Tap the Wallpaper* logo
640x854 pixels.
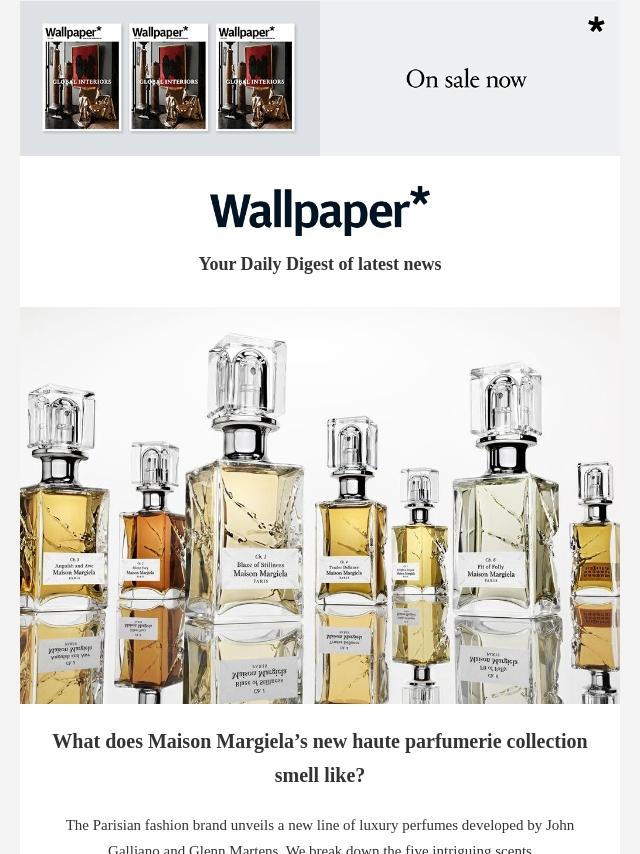pyautogui.click(x=320, y=211)
